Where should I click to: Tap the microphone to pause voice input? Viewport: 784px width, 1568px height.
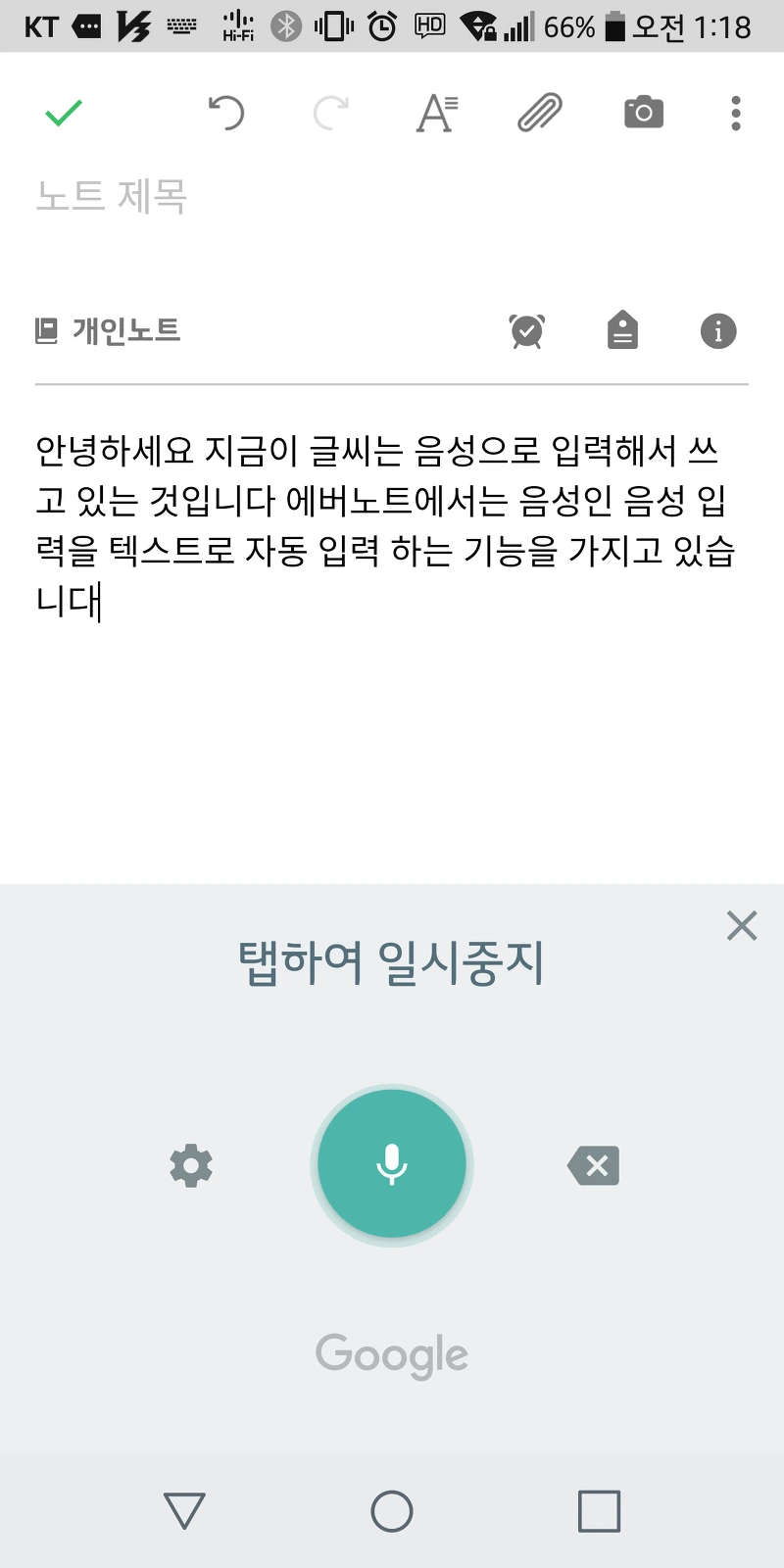(391, 1164)
